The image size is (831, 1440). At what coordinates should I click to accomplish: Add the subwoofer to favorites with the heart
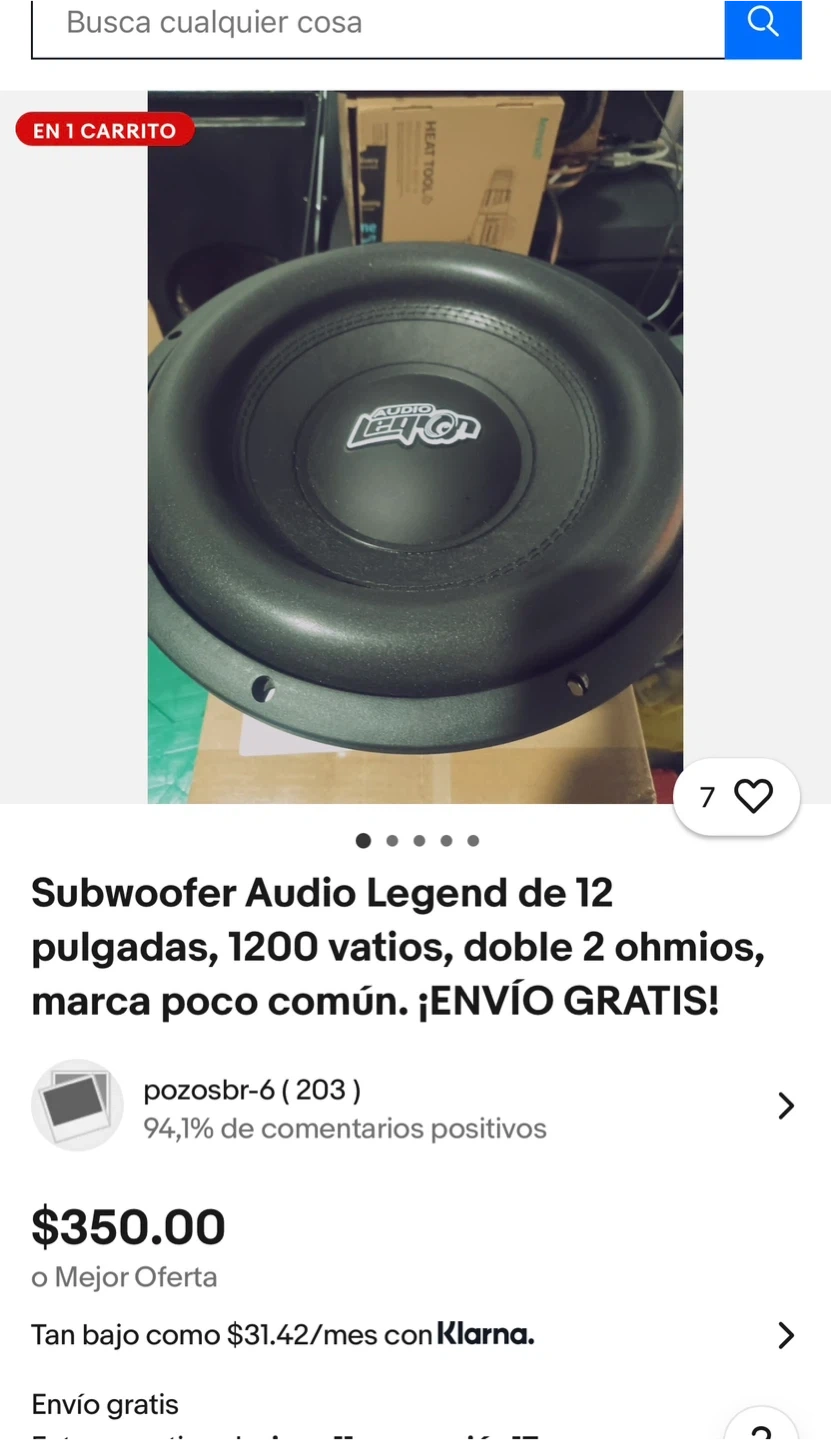(x=752, y=797)
